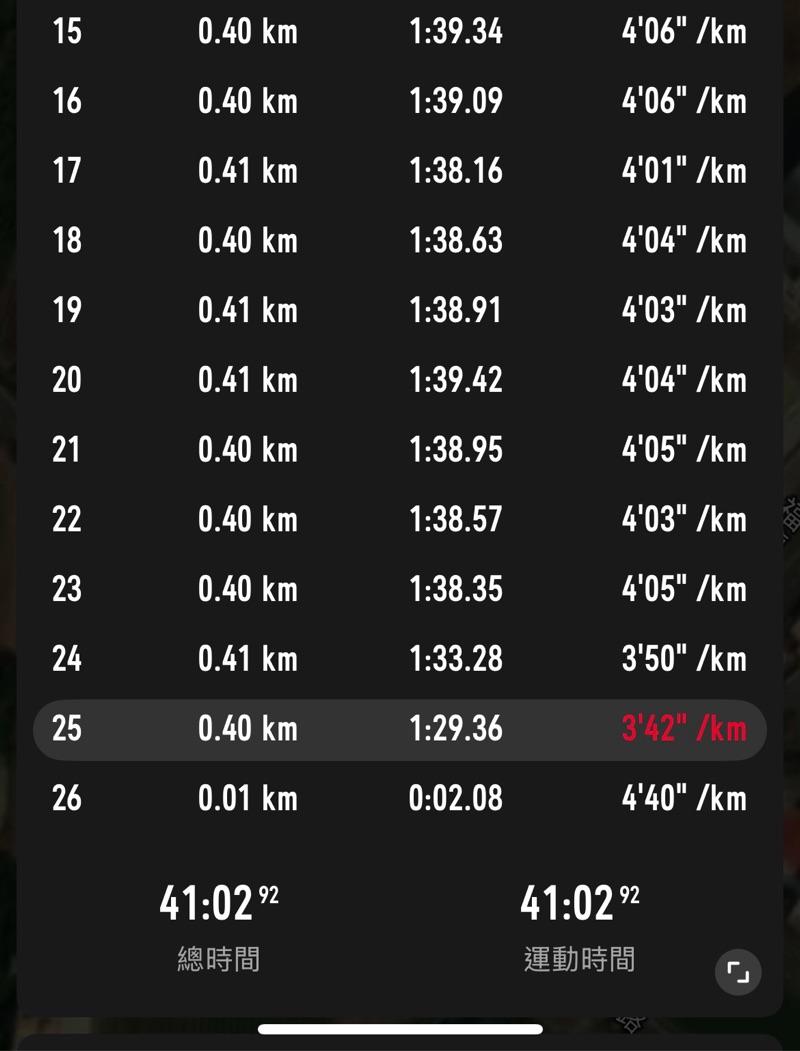Expand the lap table to fullscreen
Screen dimensions: 800x1051
(738, 971)
